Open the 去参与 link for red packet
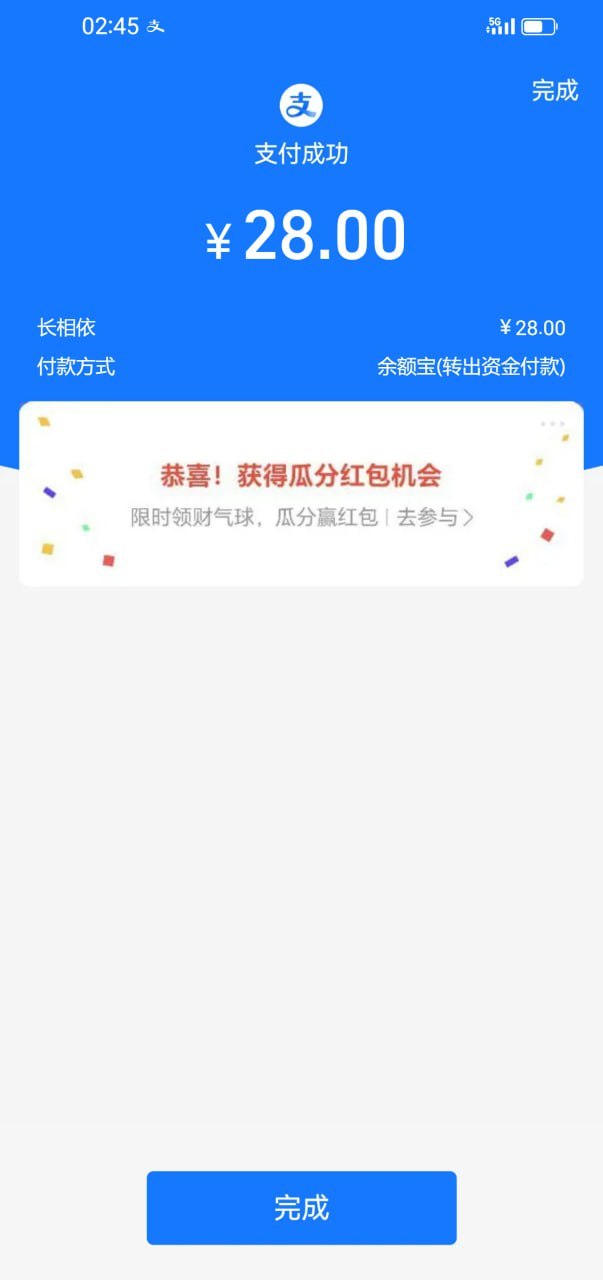The image size is (603, 1280). pyautogui.click(x=434, y=518)
